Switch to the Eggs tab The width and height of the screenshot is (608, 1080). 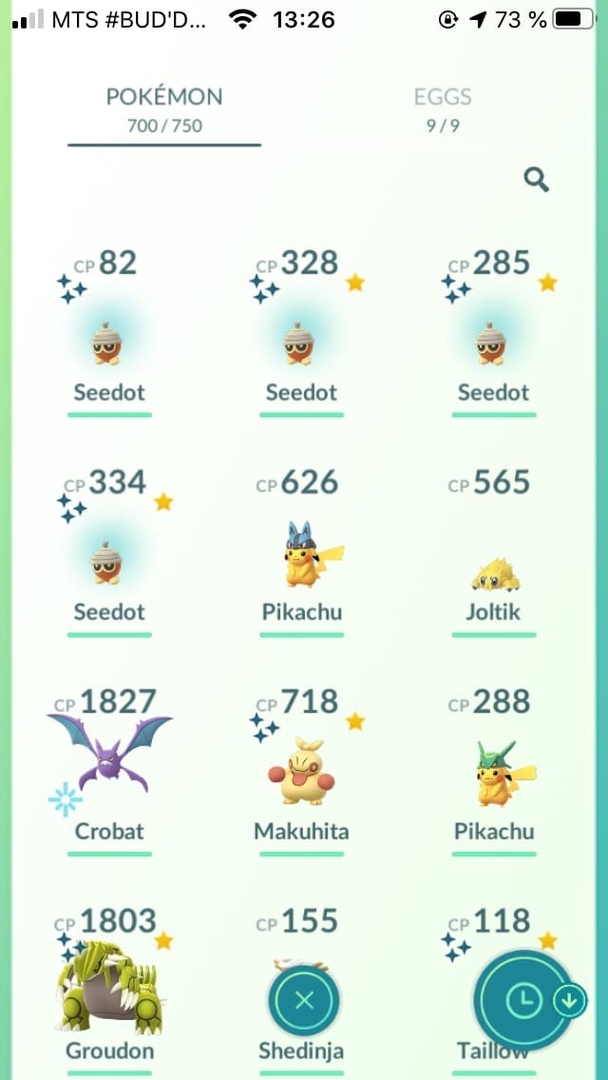[x=442, y=109]
